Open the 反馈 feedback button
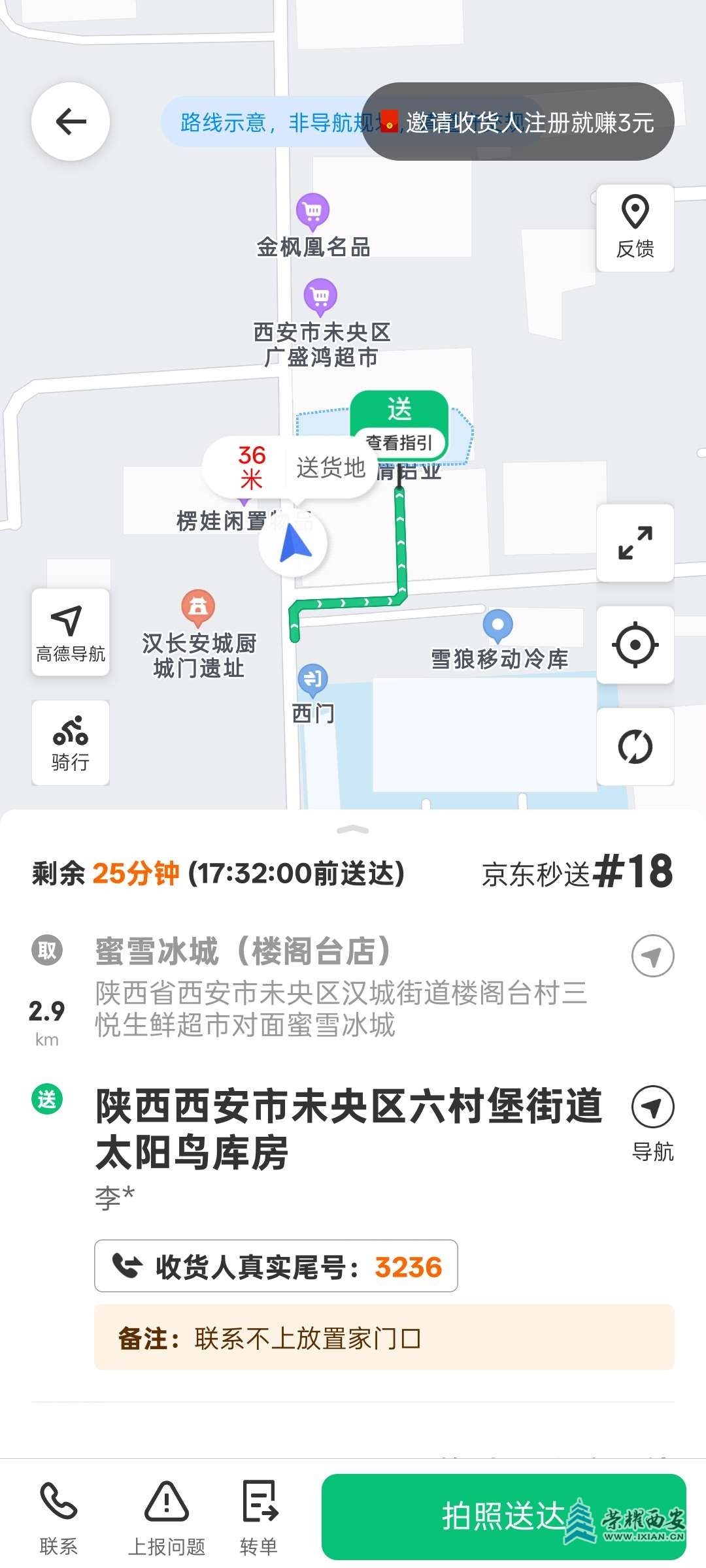This screenshot has height=1568, width=706. (x=635, y=227)
